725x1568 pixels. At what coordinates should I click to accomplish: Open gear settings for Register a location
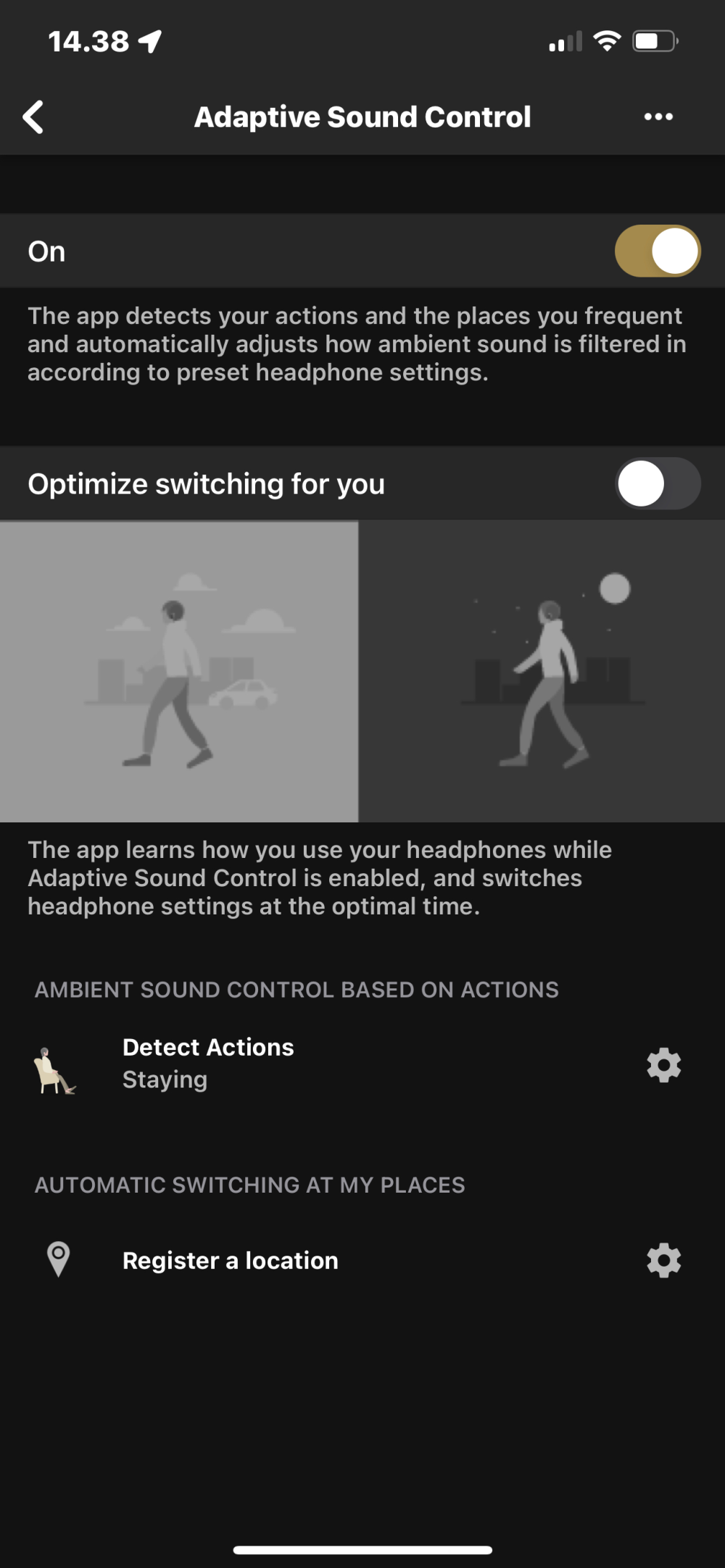(663, 1261)
